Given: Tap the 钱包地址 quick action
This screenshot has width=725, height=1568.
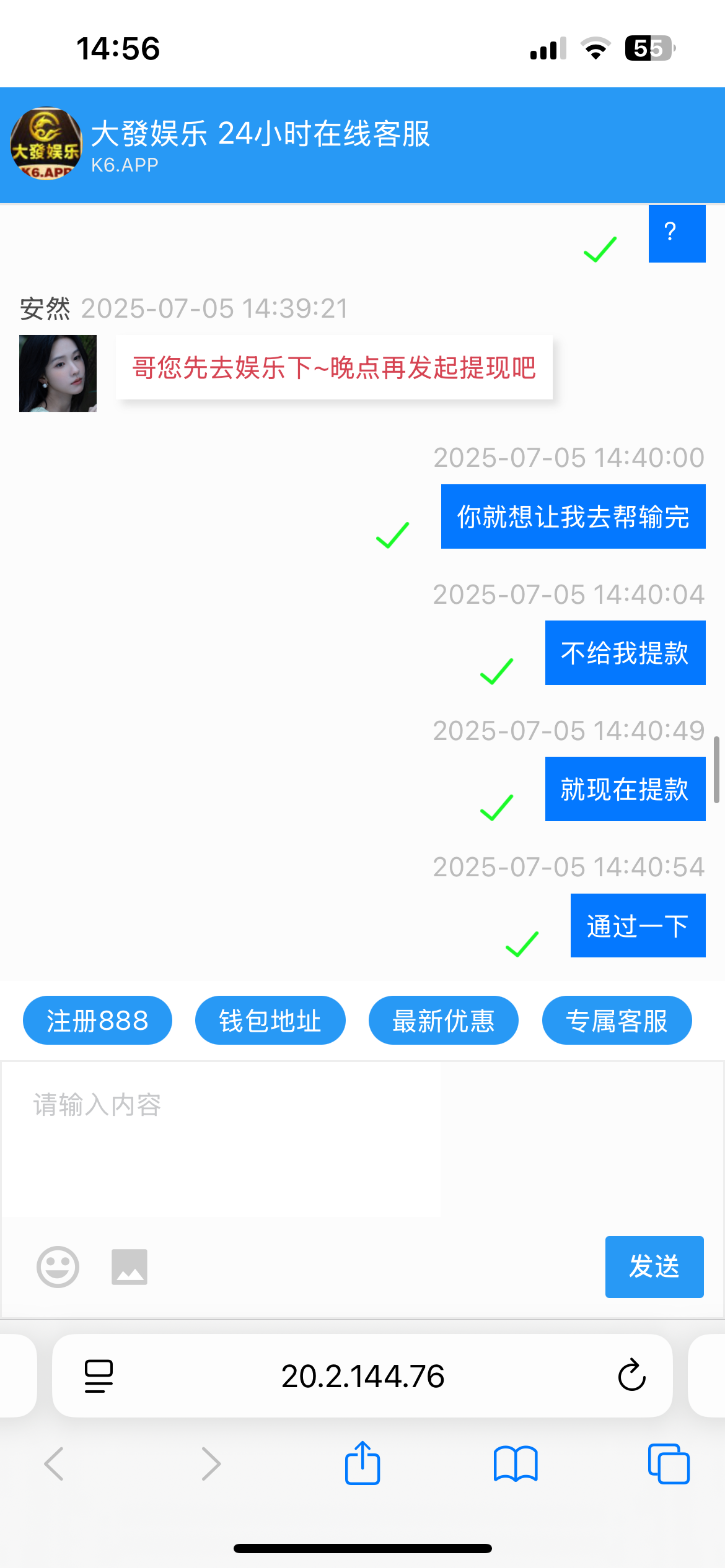Looking at the screenshot, I should [270, 1021].
